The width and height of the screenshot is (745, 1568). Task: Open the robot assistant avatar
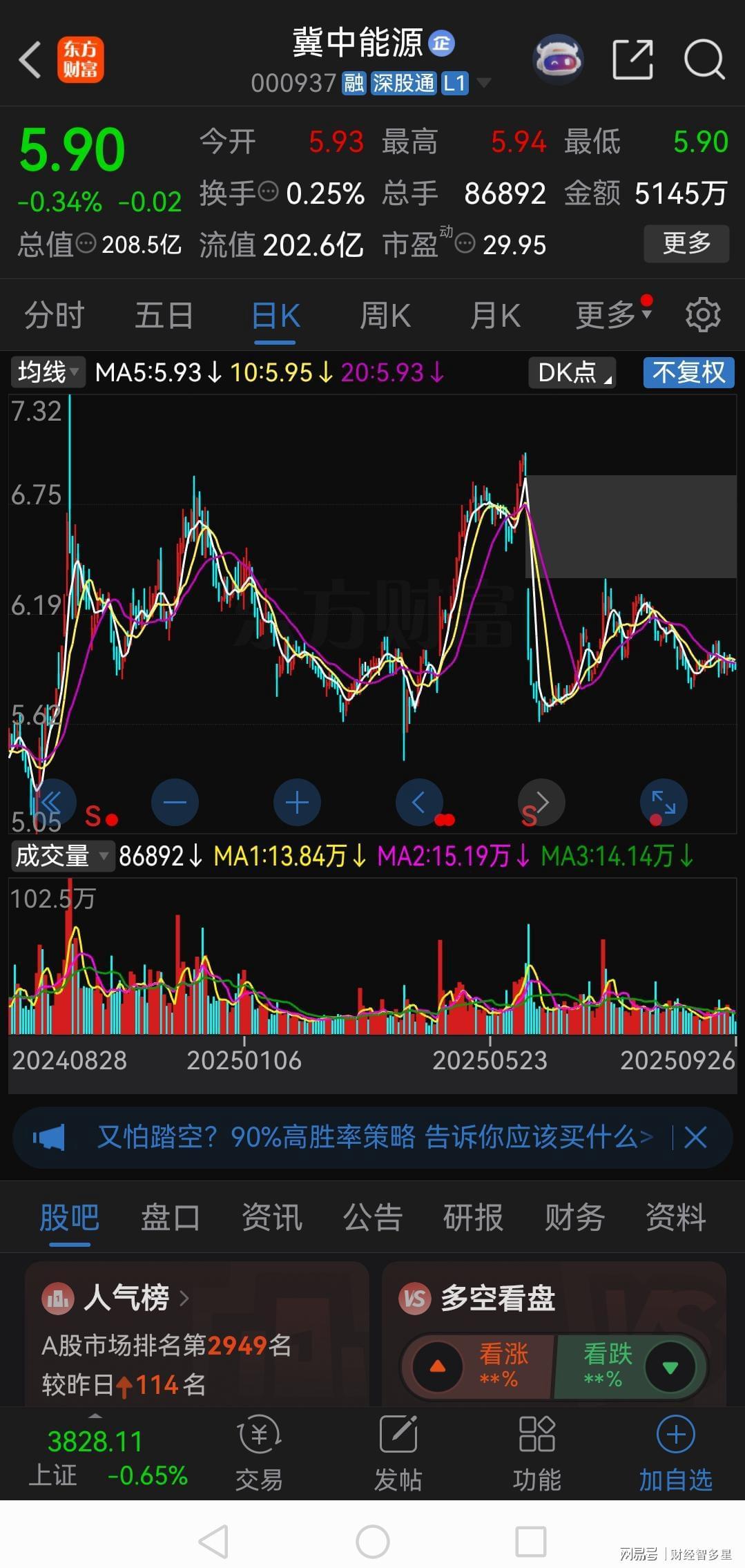click(x=558, y=60)
